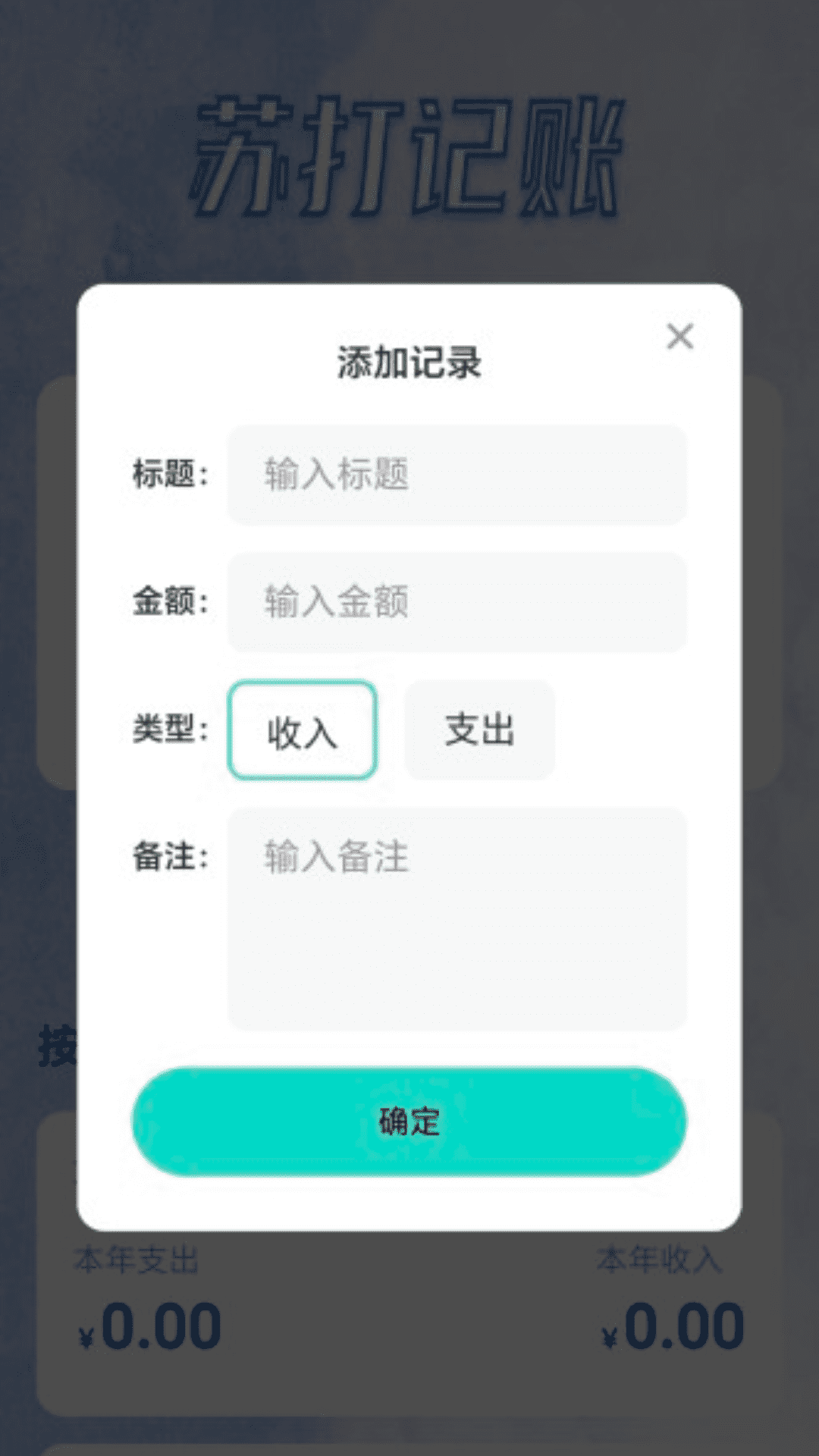Viewport: 819px width, 1456px height.
Task: Focus the 输入金额 amount input box
Action: [455, 603]
